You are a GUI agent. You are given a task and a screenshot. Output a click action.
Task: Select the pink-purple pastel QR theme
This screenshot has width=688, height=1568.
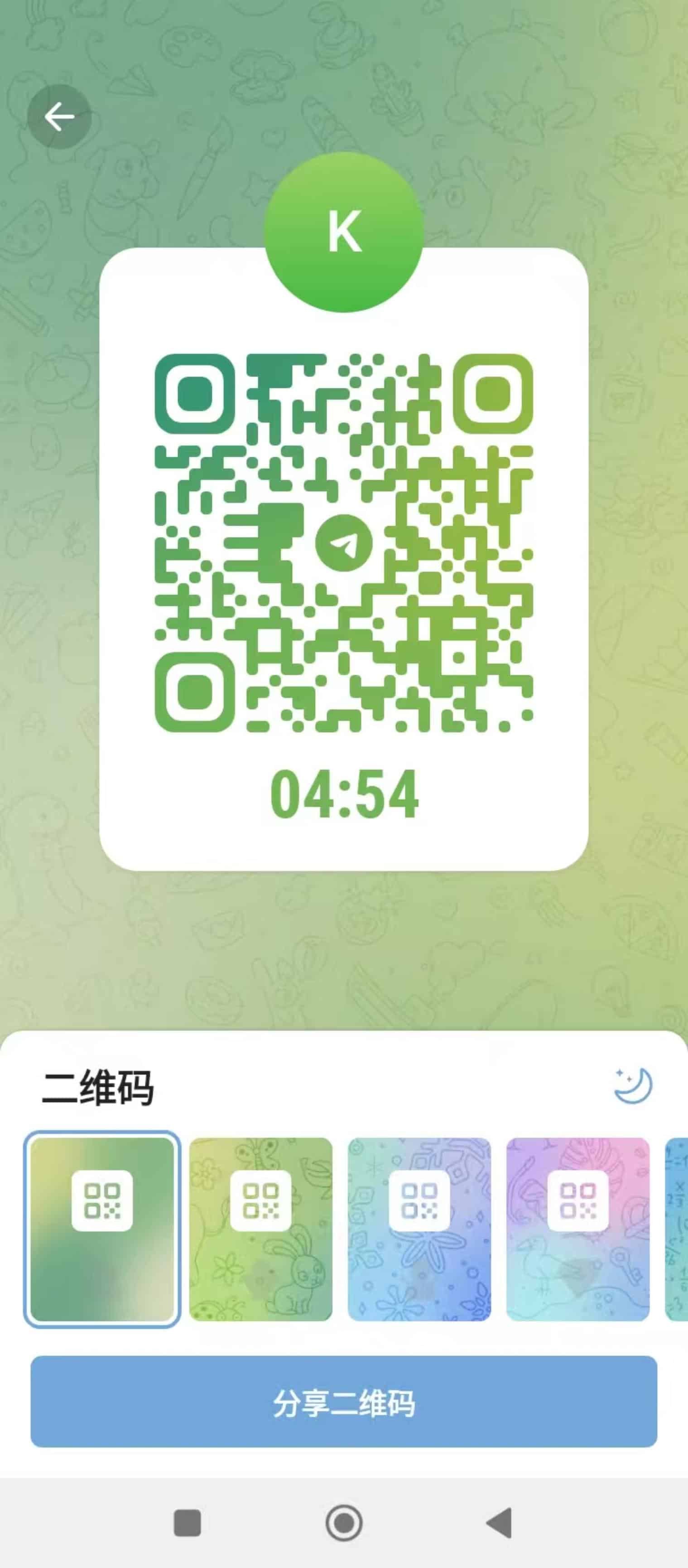(578, 1229)
